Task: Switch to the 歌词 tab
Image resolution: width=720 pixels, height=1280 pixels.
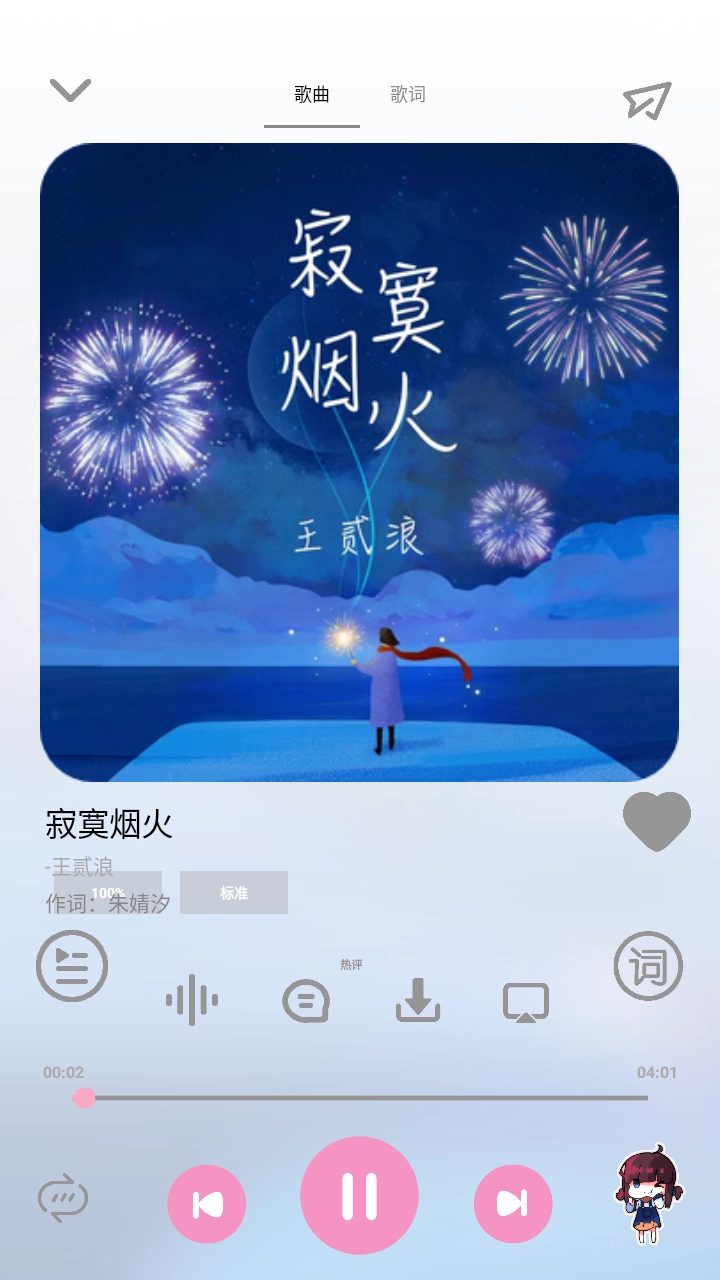Action: [x=408, y=95]
